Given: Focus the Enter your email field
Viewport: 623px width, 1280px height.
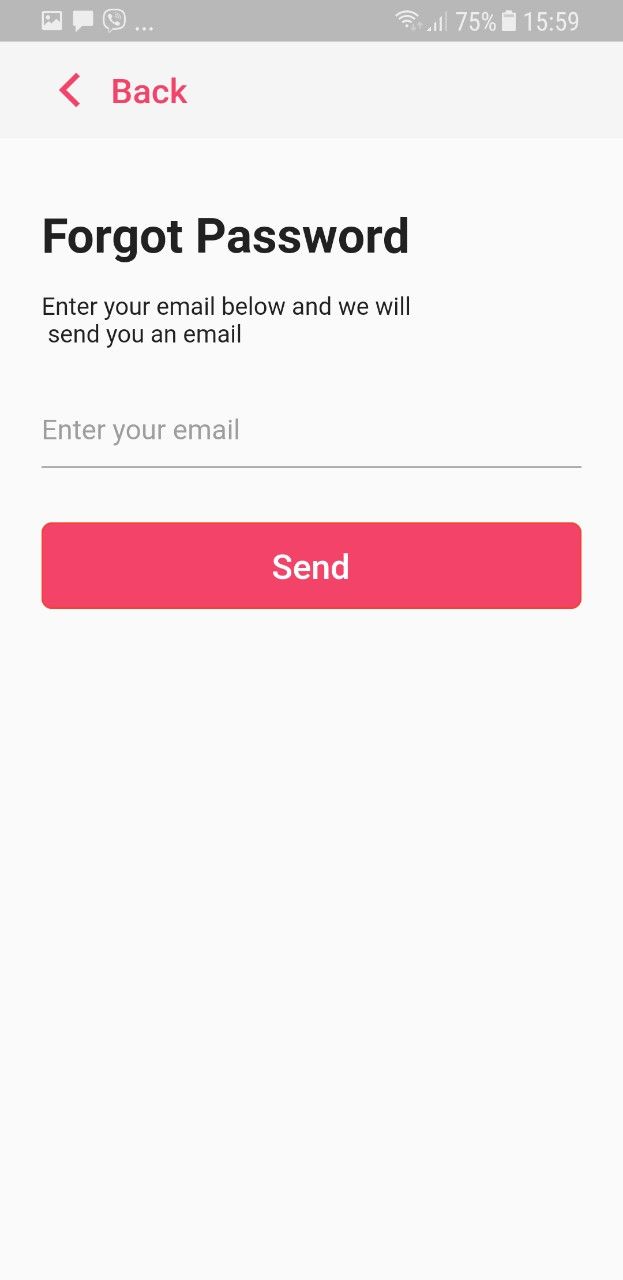Looking at the screenshot, I should 311,432.
